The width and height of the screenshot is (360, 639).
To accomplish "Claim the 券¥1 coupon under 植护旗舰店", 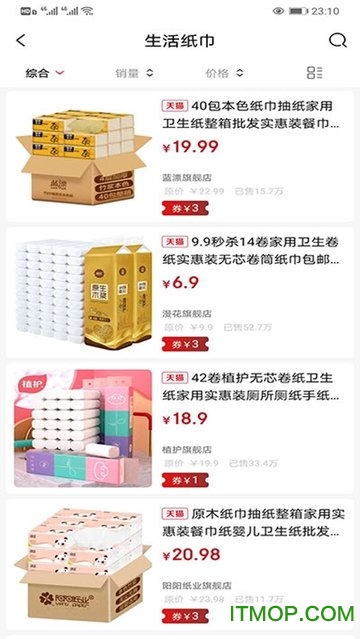I will [185, 480].
